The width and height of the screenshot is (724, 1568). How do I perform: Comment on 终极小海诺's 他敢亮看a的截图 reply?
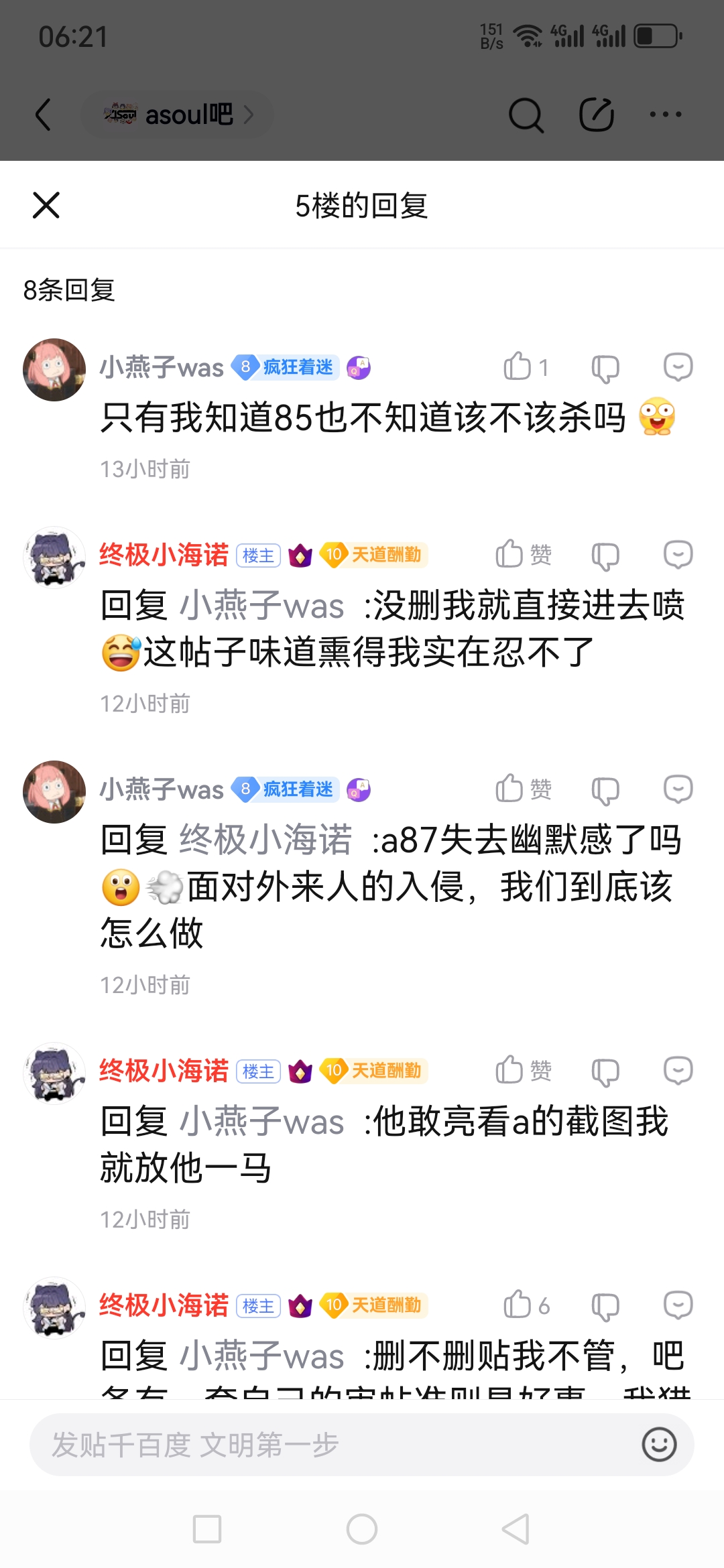pos(678,1070)
